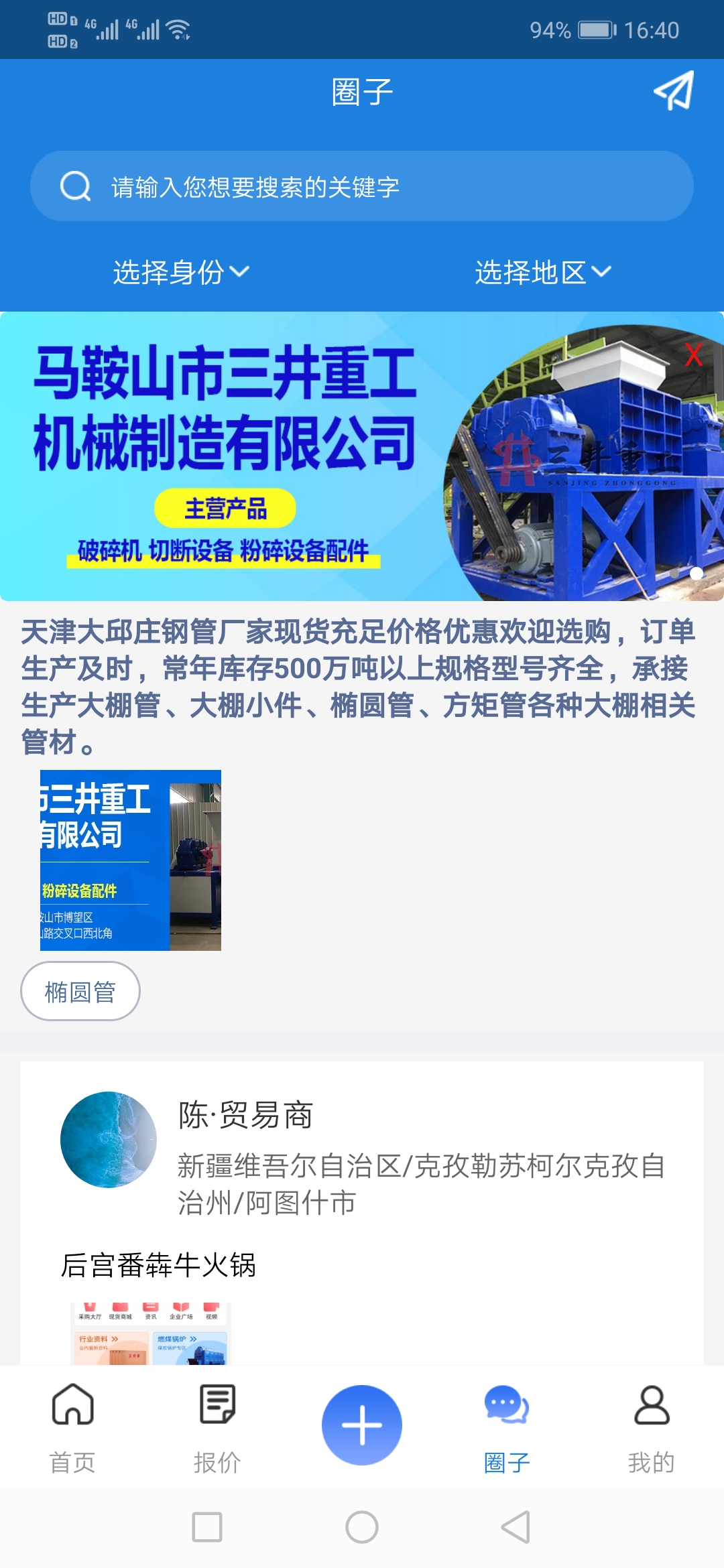Expand the 选择身份 dropdown

pyautogui.click(x=181, y=272)
